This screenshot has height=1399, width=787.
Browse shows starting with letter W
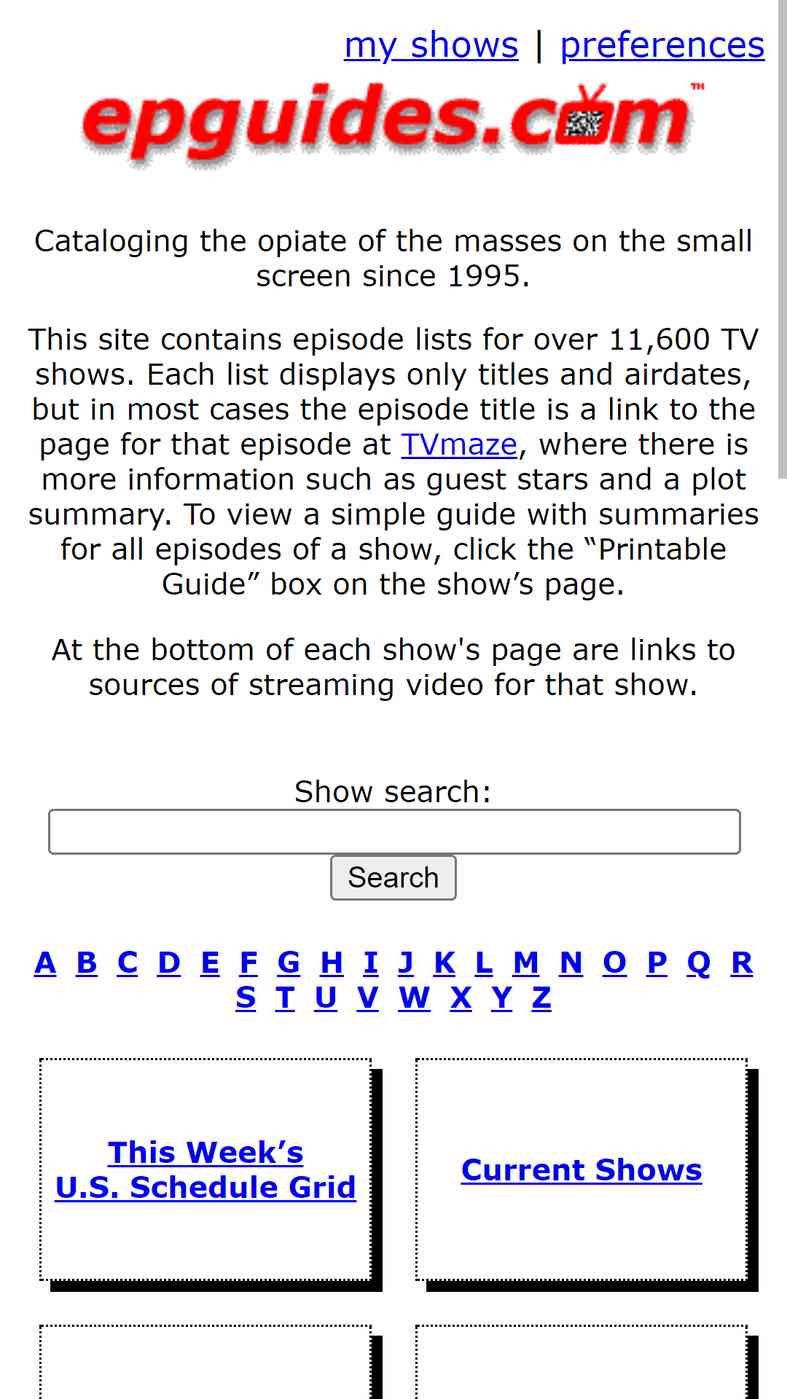(x=413, y=998)
